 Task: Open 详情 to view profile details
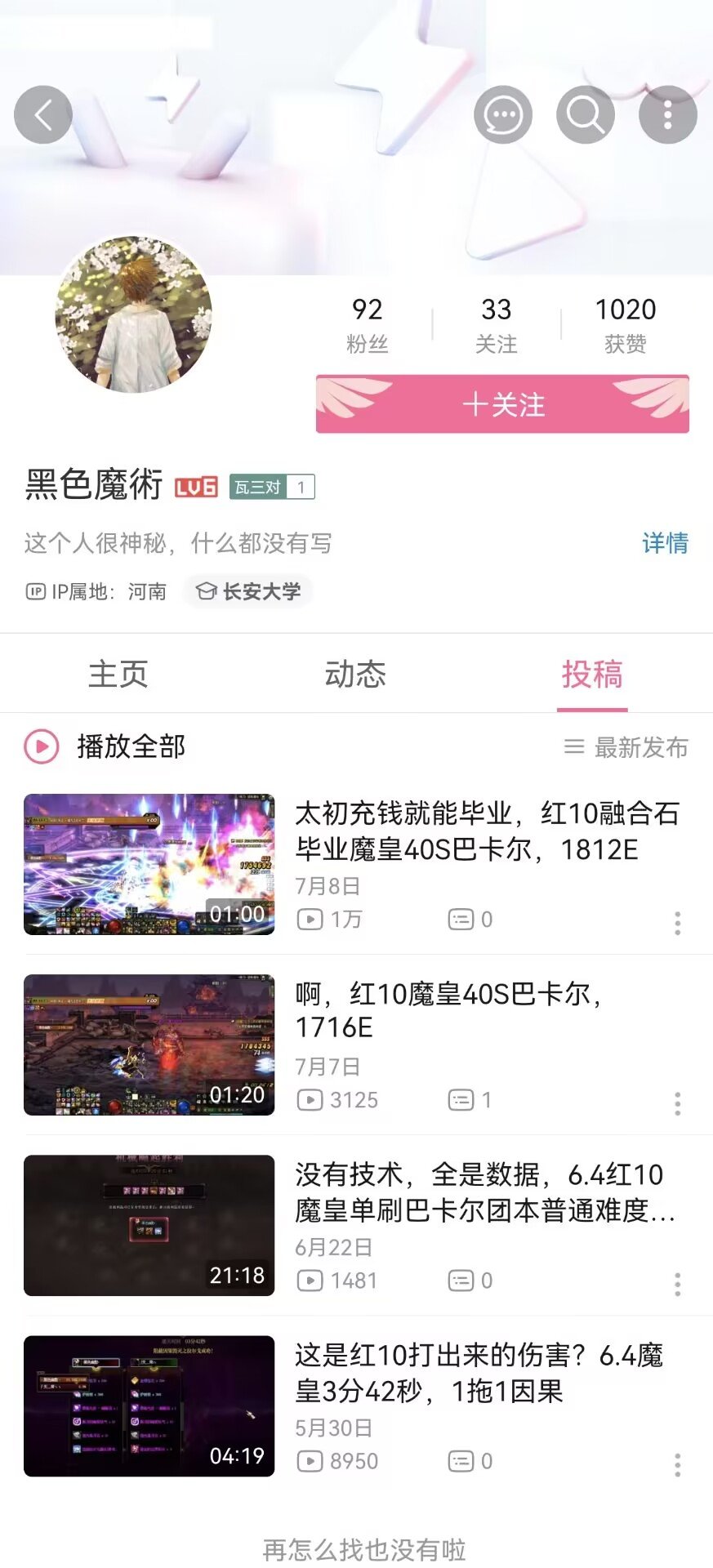(666, 543)
